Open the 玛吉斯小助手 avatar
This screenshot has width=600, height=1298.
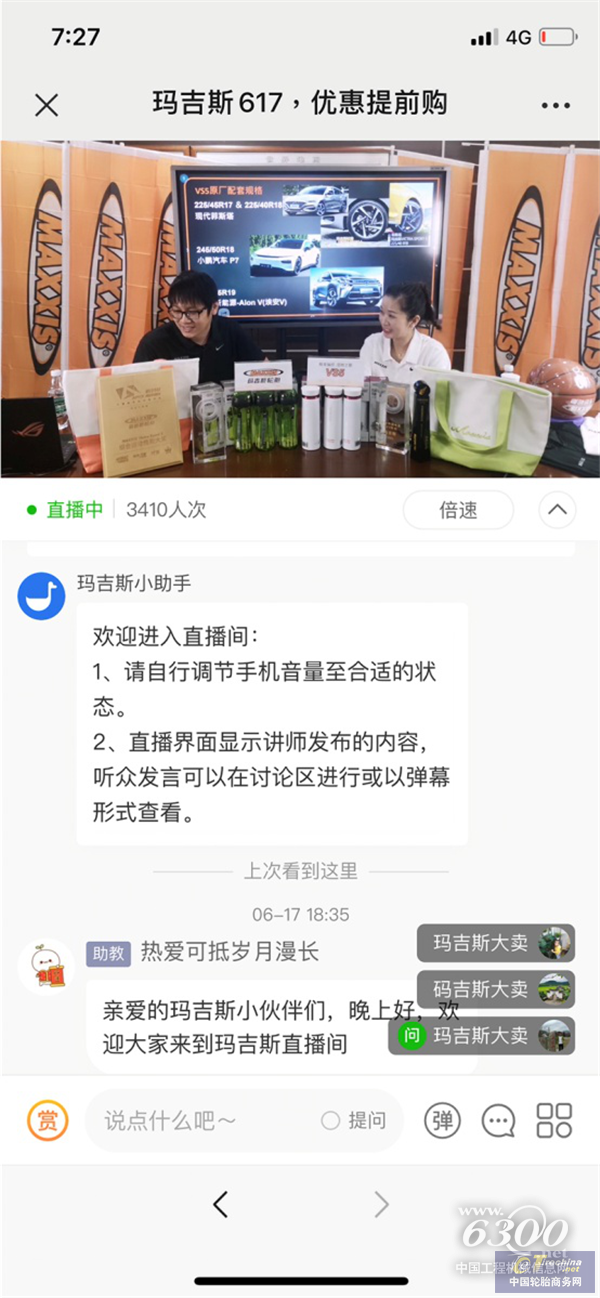pos(42,597)
